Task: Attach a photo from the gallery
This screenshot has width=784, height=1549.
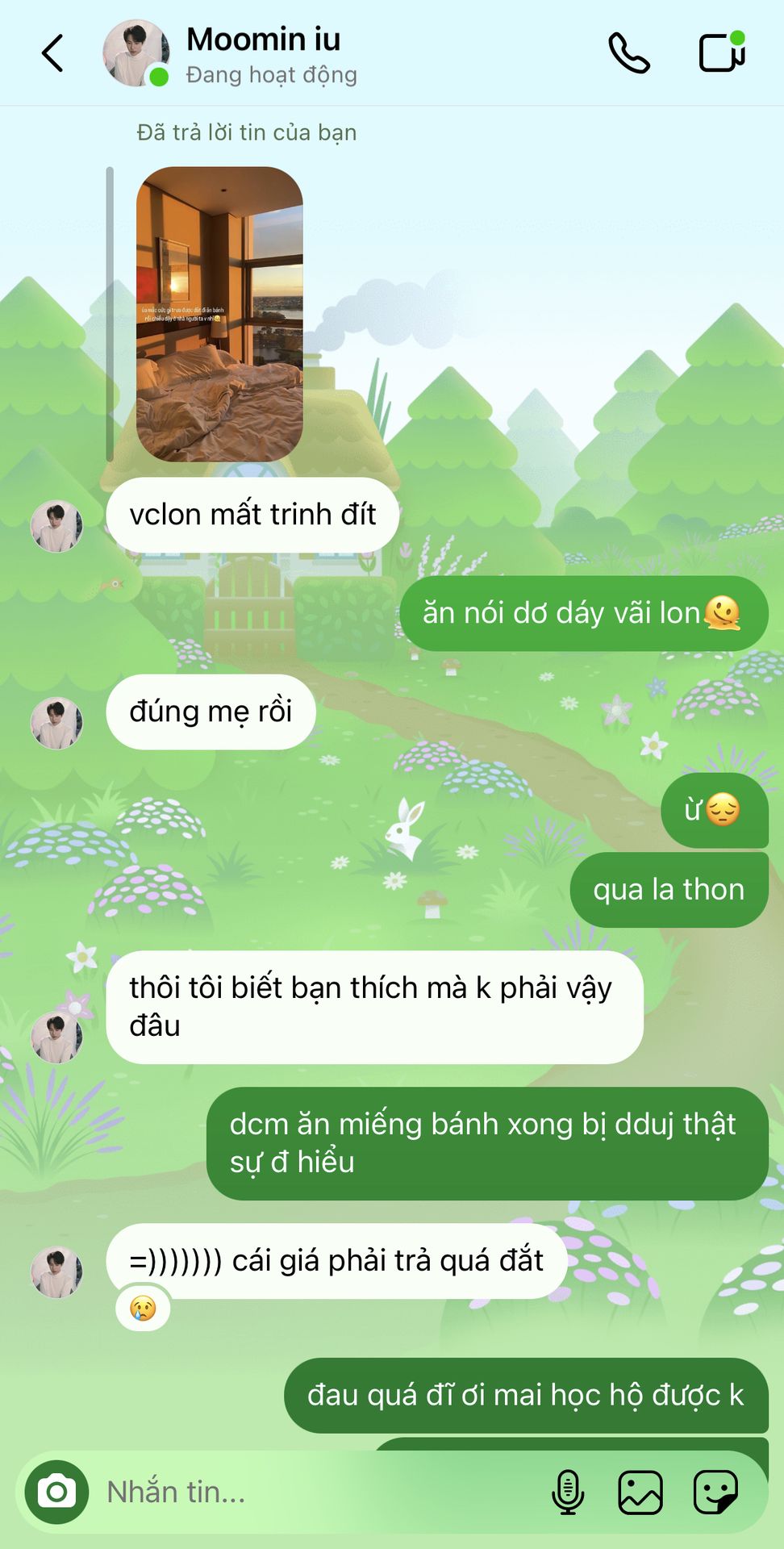Action: (x=640, y=1492)
